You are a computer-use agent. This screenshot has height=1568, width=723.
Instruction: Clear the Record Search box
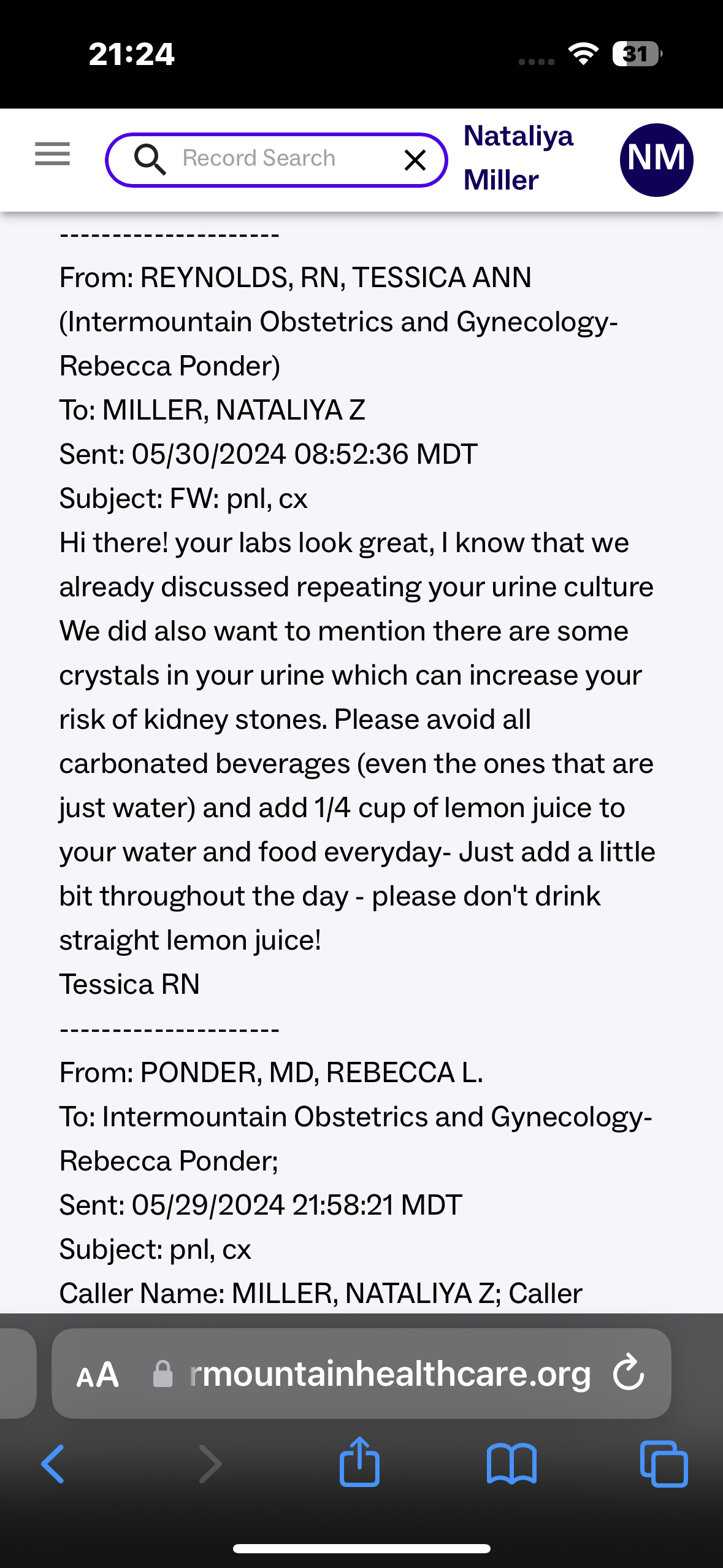point(415,160)
